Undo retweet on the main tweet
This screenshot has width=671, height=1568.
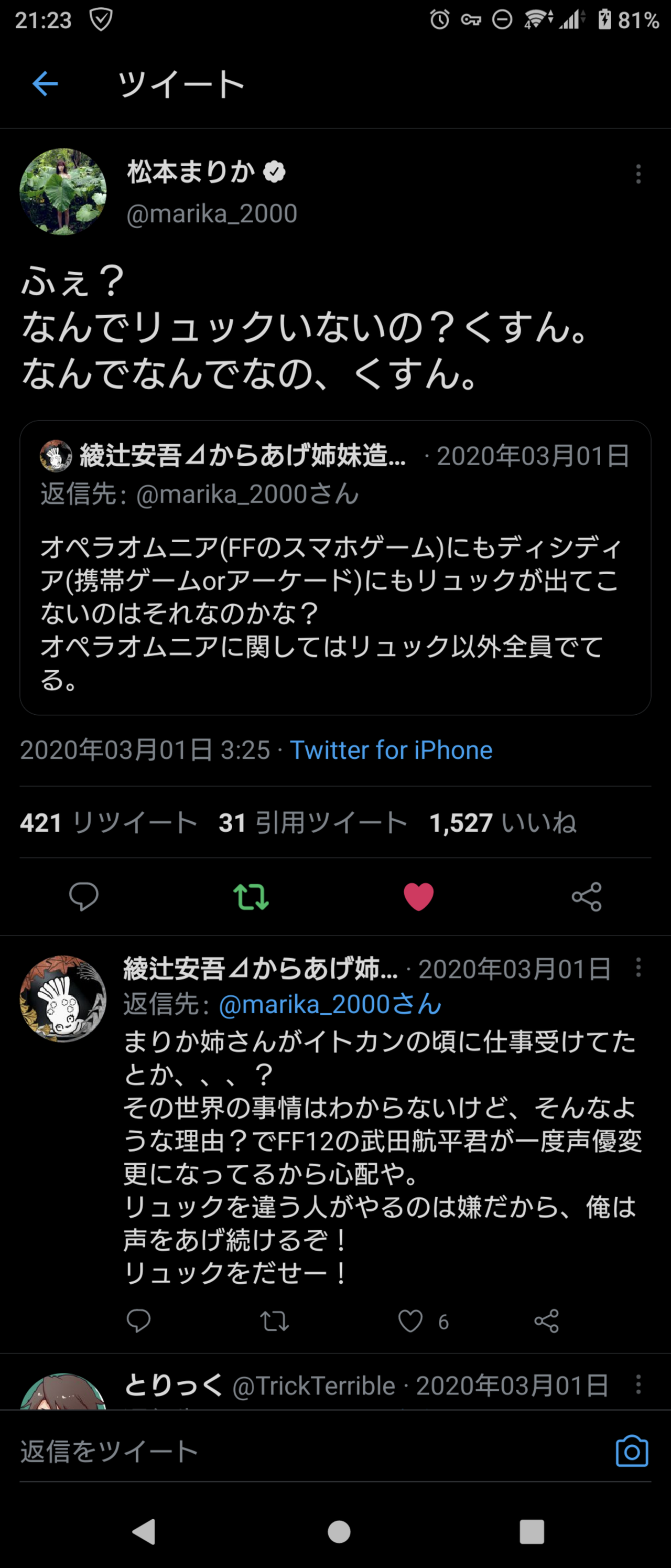click(251, 897)
